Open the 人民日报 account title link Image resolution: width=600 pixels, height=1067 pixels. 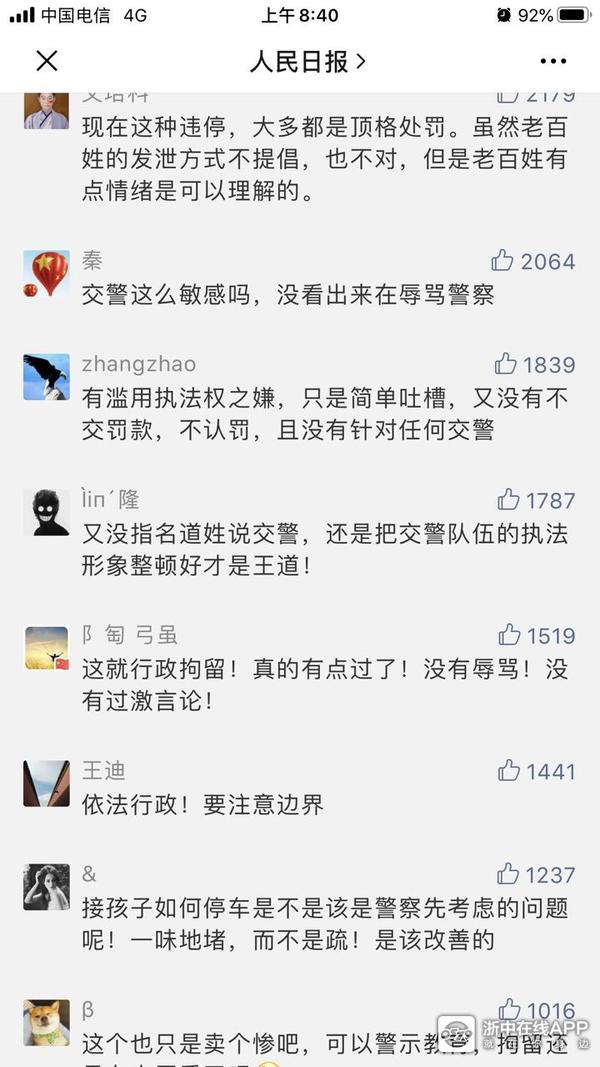tap(307, 61)
